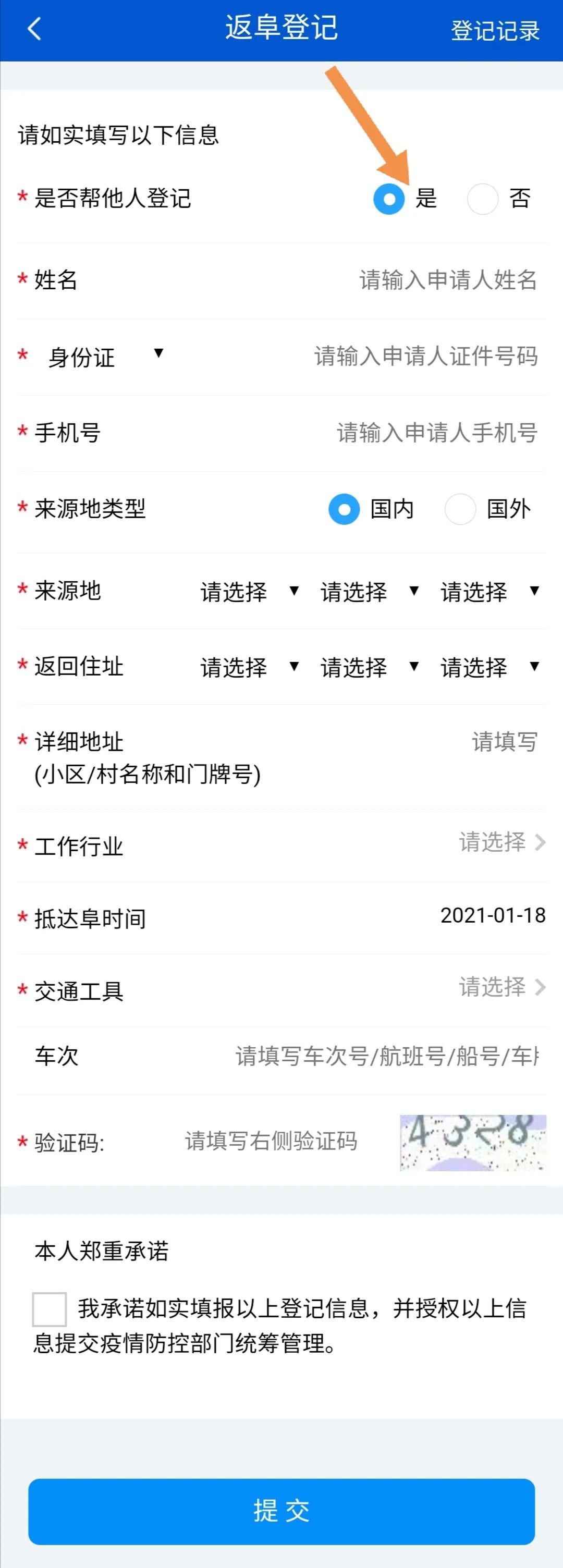Open the 交通工具 transport picker
563x1568 pixels.
tap(501, 987)
